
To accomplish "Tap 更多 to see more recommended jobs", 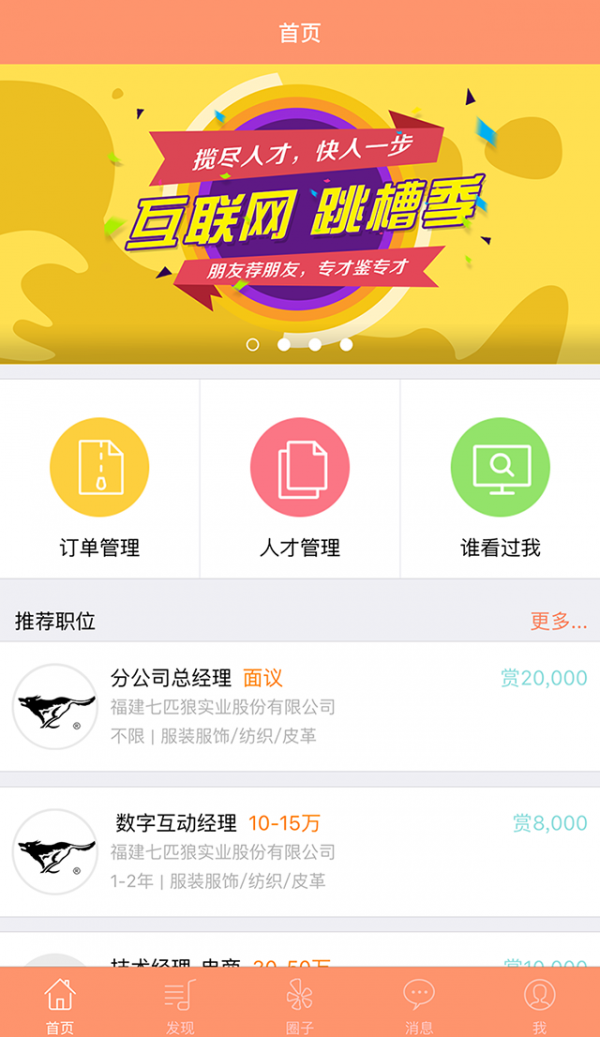I will tap(558, 621).
